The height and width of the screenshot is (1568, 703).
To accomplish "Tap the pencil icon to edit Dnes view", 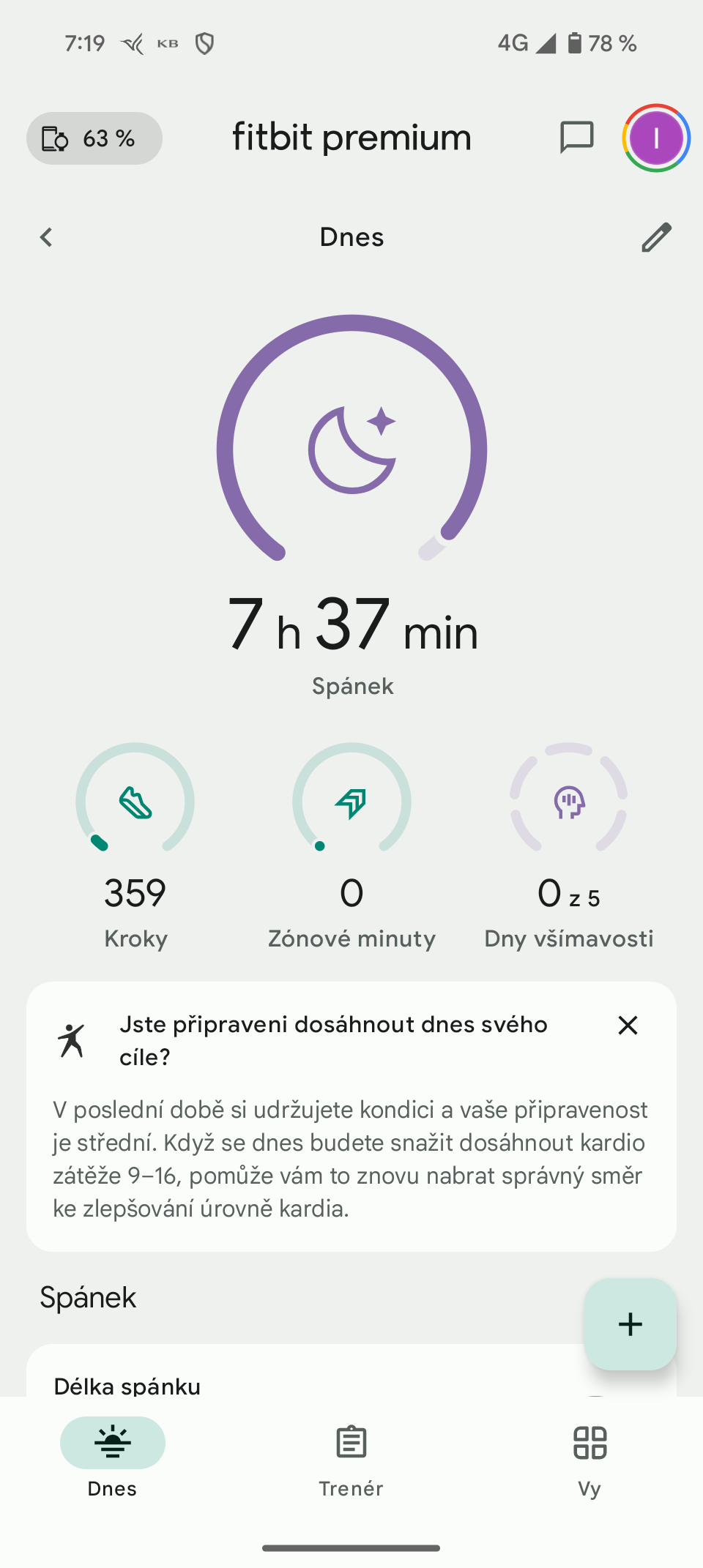I will (656, 236).
